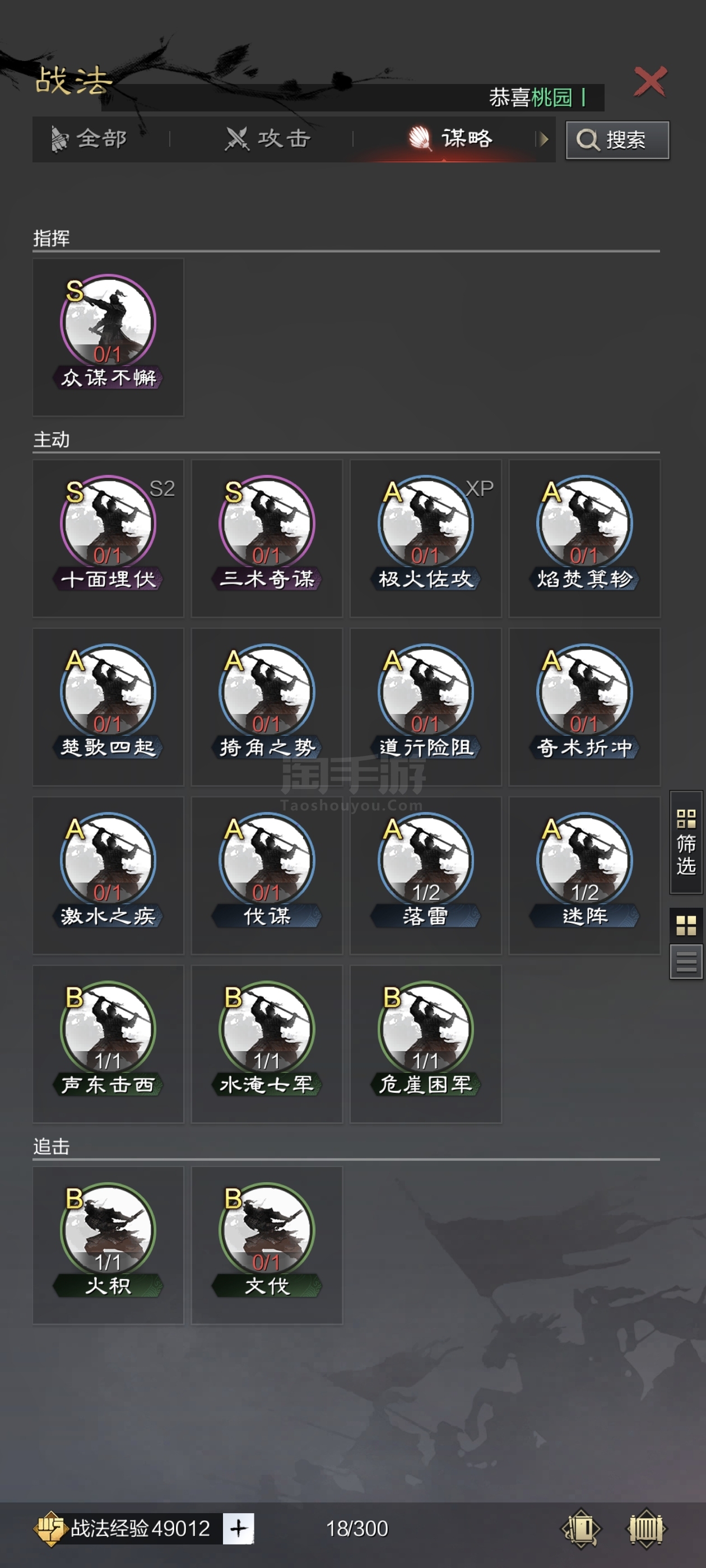Select the 落雷 tactic
706x1568 pixels.
(426, 875)
